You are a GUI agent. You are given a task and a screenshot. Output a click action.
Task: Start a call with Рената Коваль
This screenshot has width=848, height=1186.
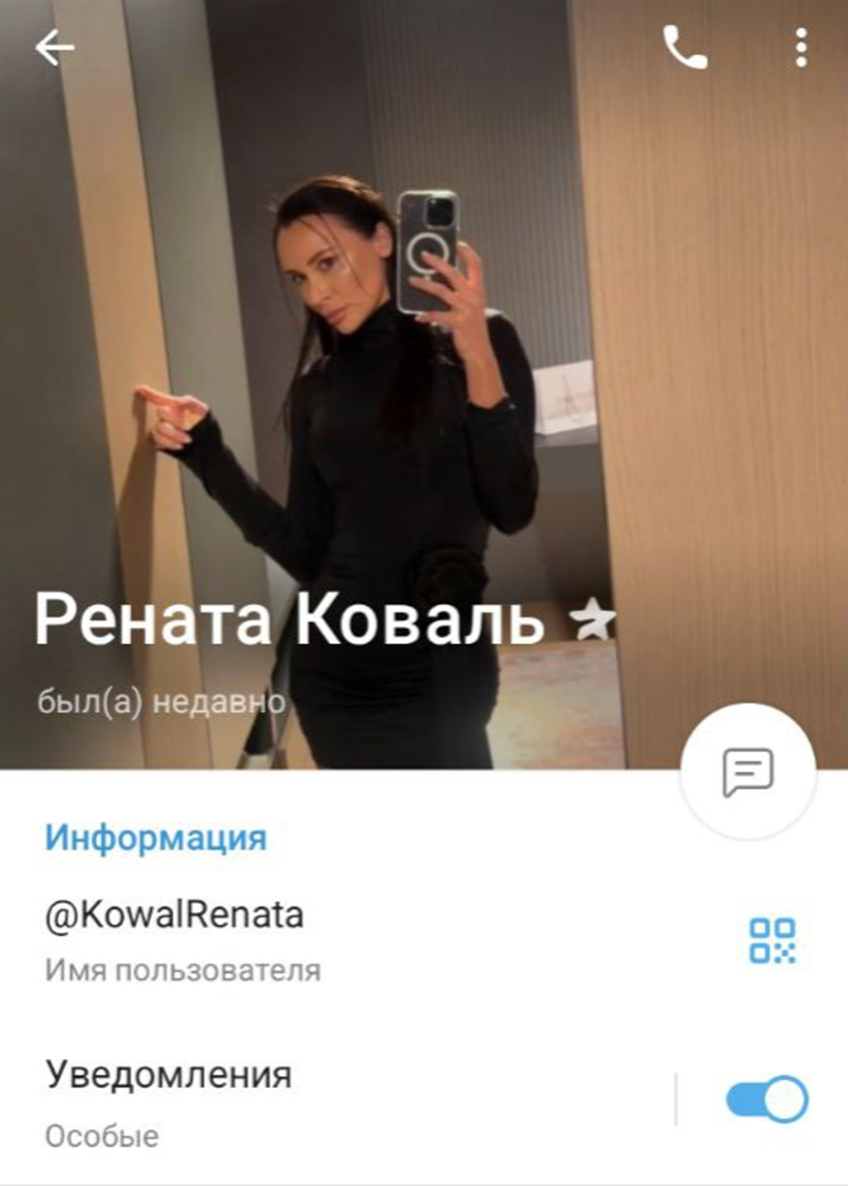tap(684, 46)
